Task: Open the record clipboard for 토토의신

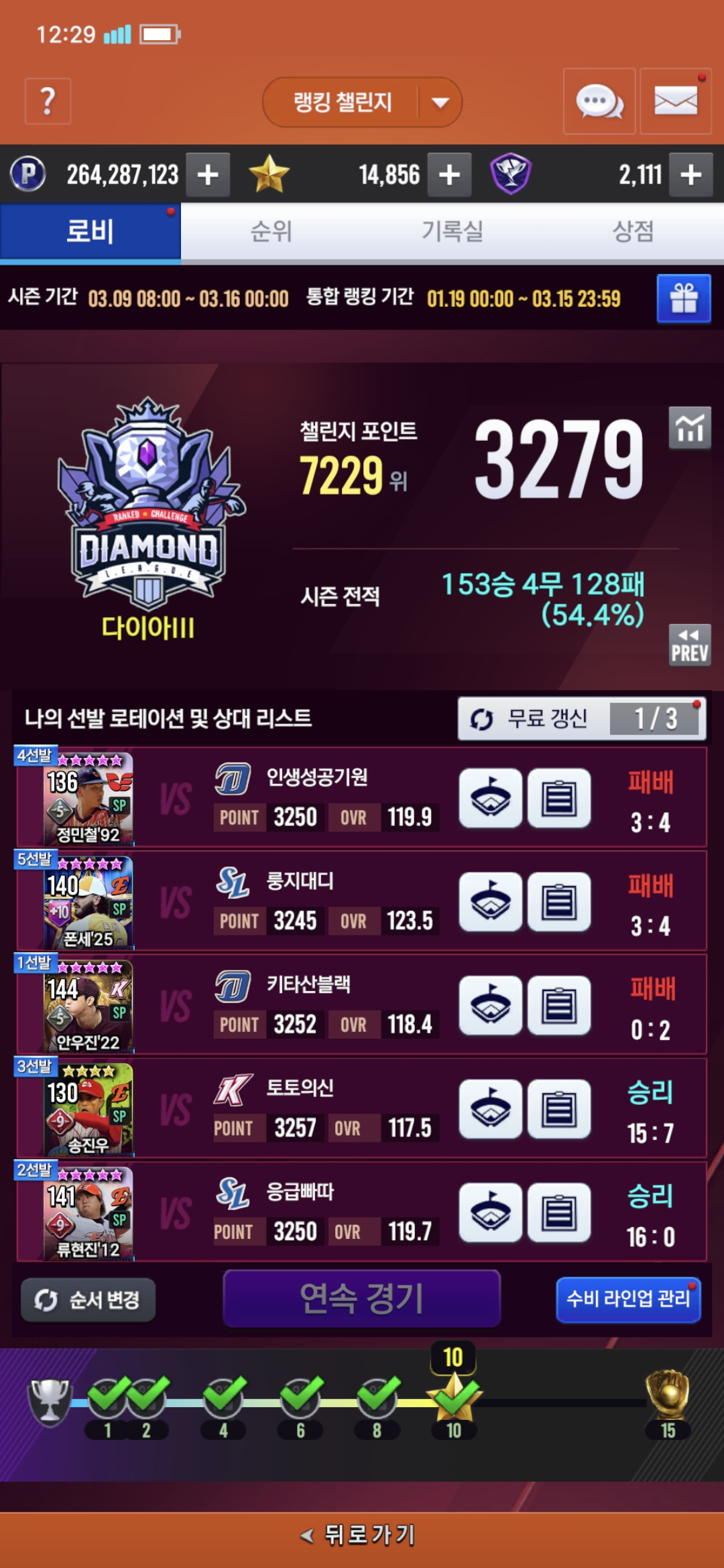Action: (x=559, y=1109)
